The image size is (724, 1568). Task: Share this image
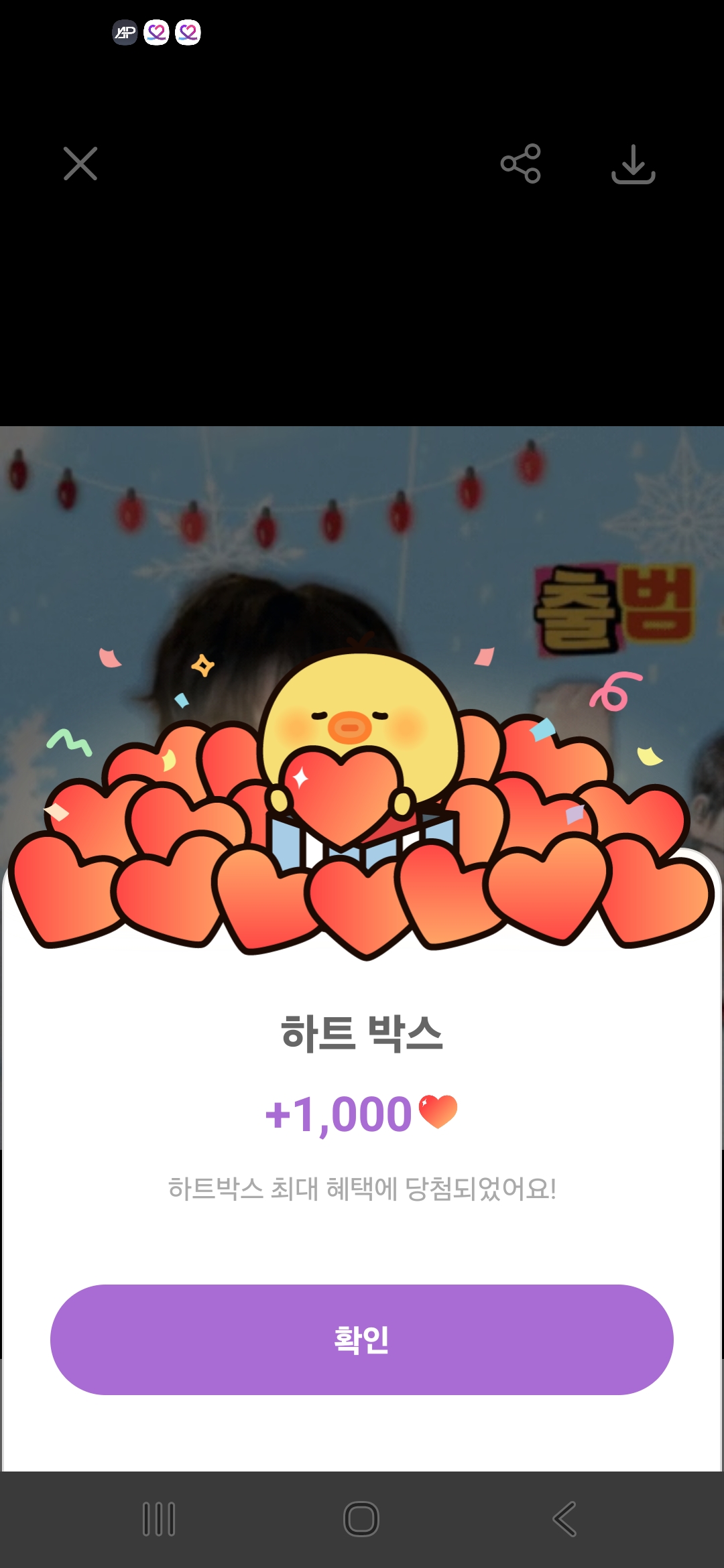[x=520, y=164]
